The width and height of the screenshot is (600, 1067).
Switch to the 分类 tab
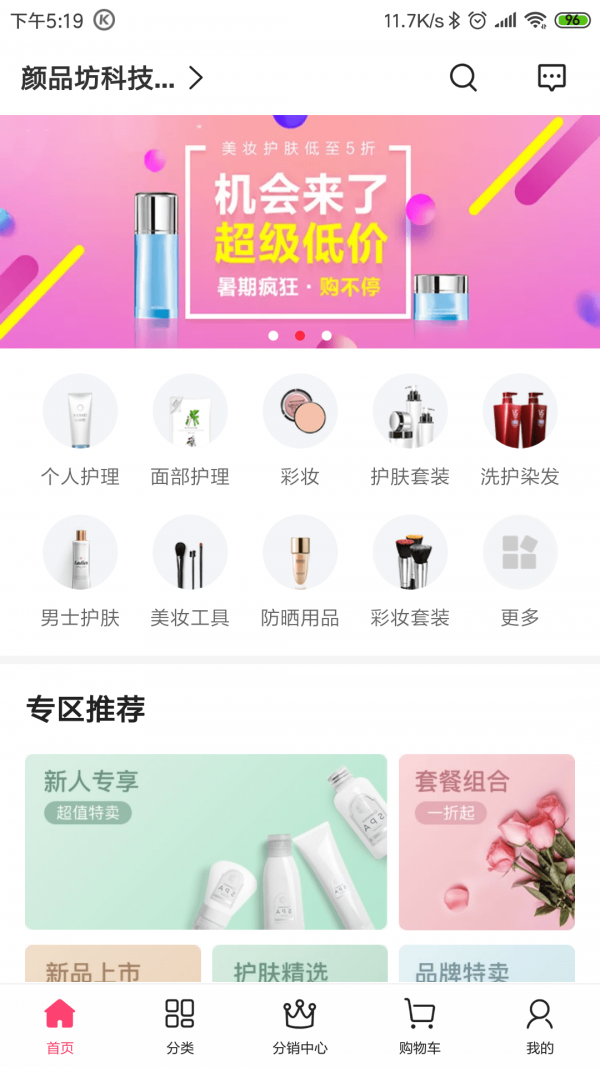pos(180,1026)
